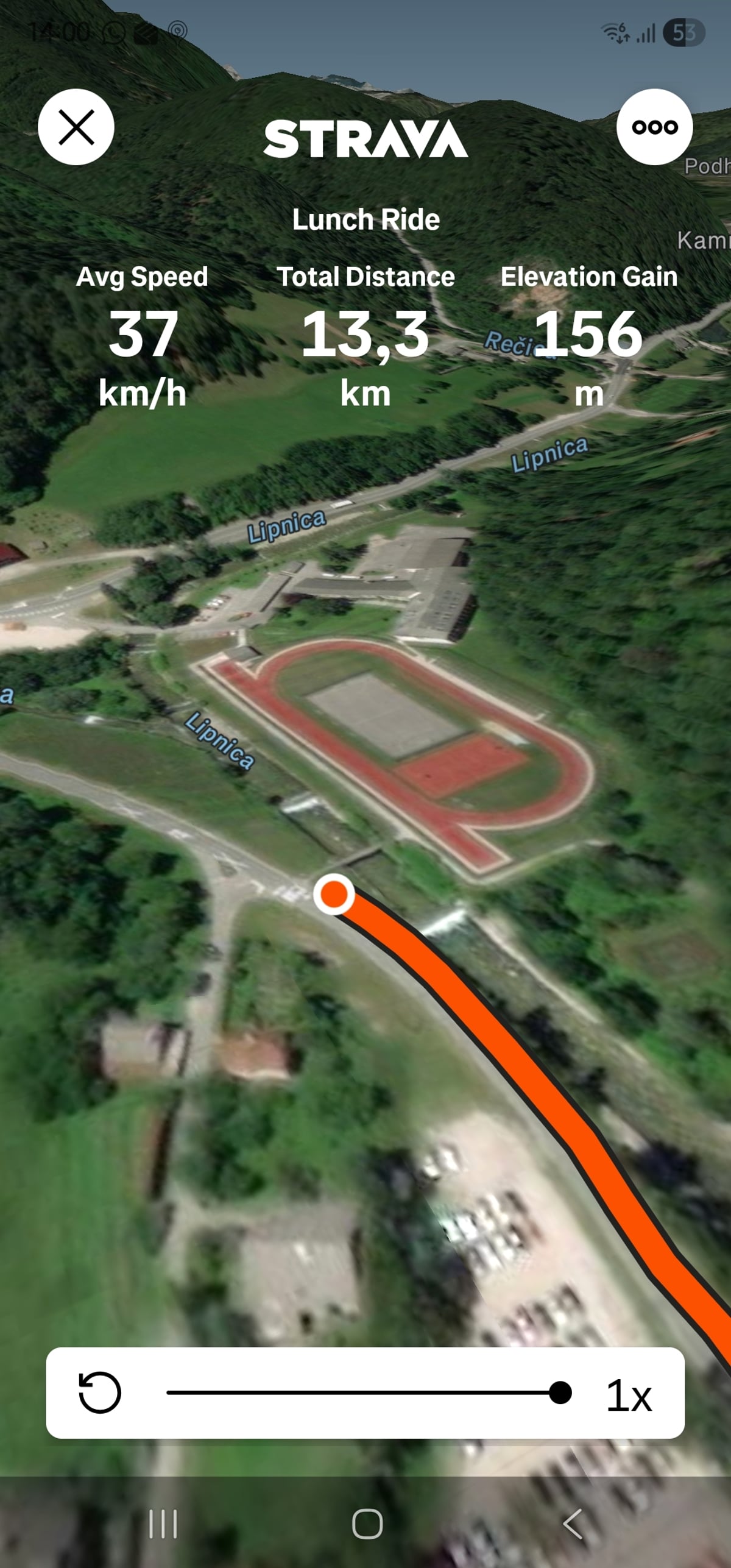
Task: Change the 1x playback speed
Action: click(x=628, y=1395)
